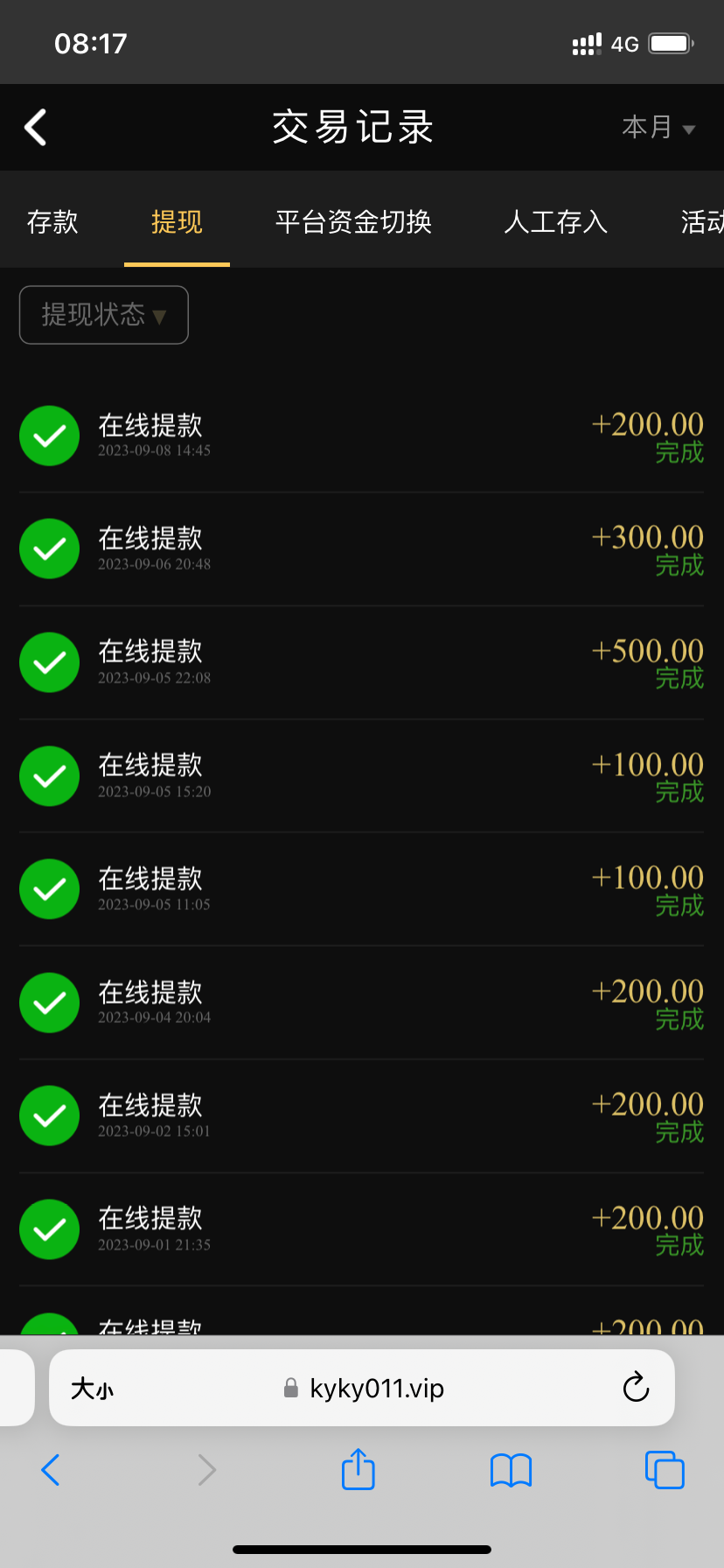The height and width of the screenshot is (1568, 724).
Task: Switch to the 存款 tab
Action: tap(52, 222)
